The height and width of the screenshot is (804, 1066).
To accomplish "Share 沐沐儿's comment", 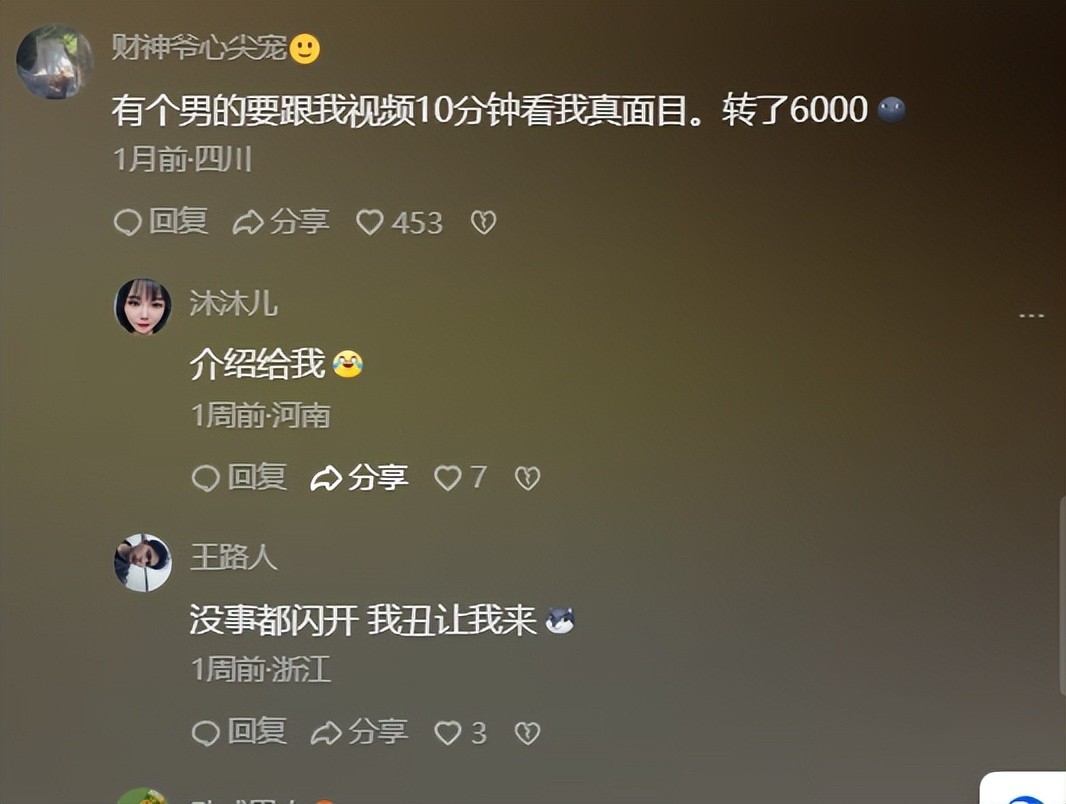I will [x=359, y=478].
